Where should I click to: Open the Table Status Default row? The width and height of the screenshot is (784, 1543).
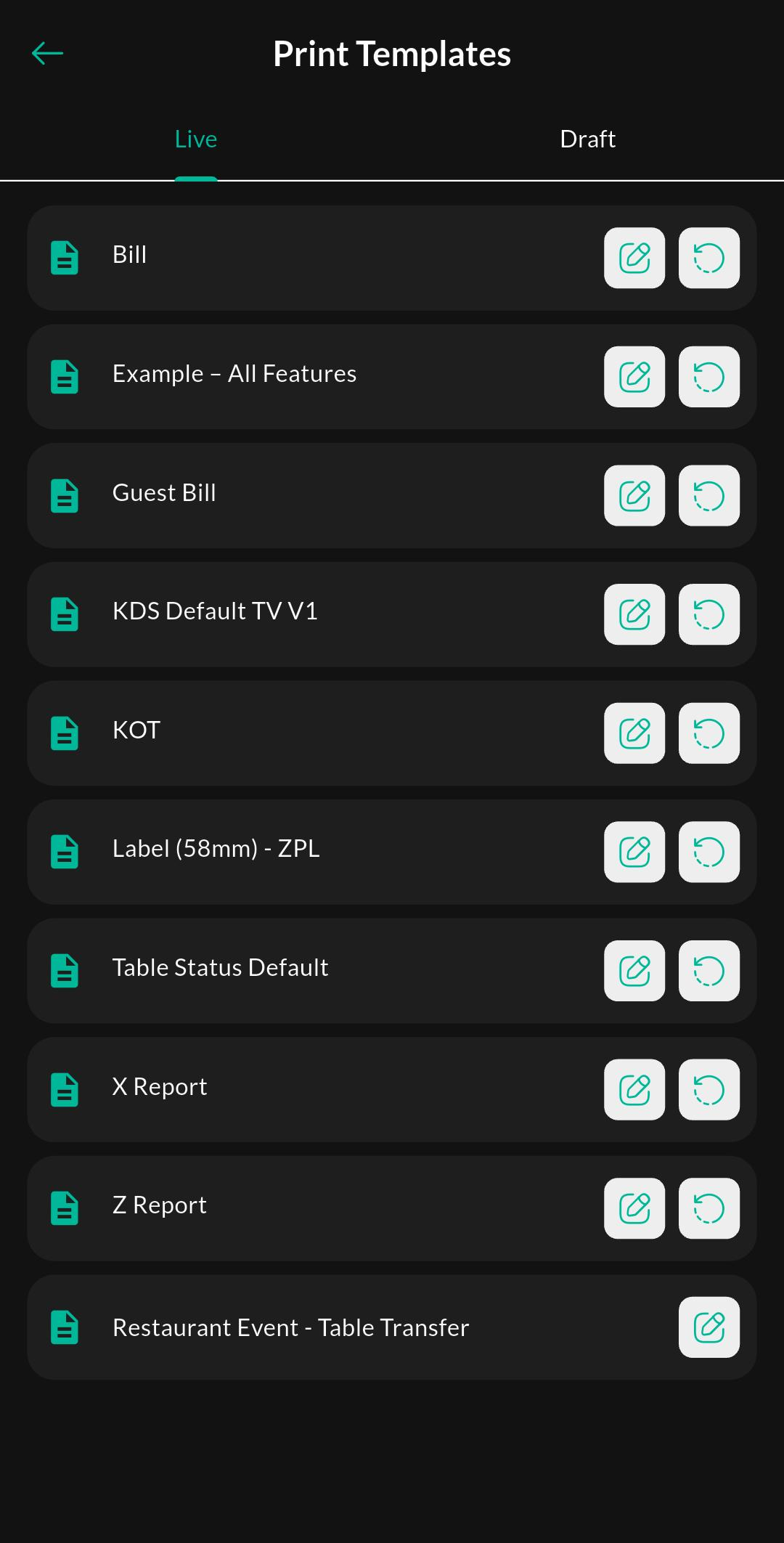[x=392, y=971]
